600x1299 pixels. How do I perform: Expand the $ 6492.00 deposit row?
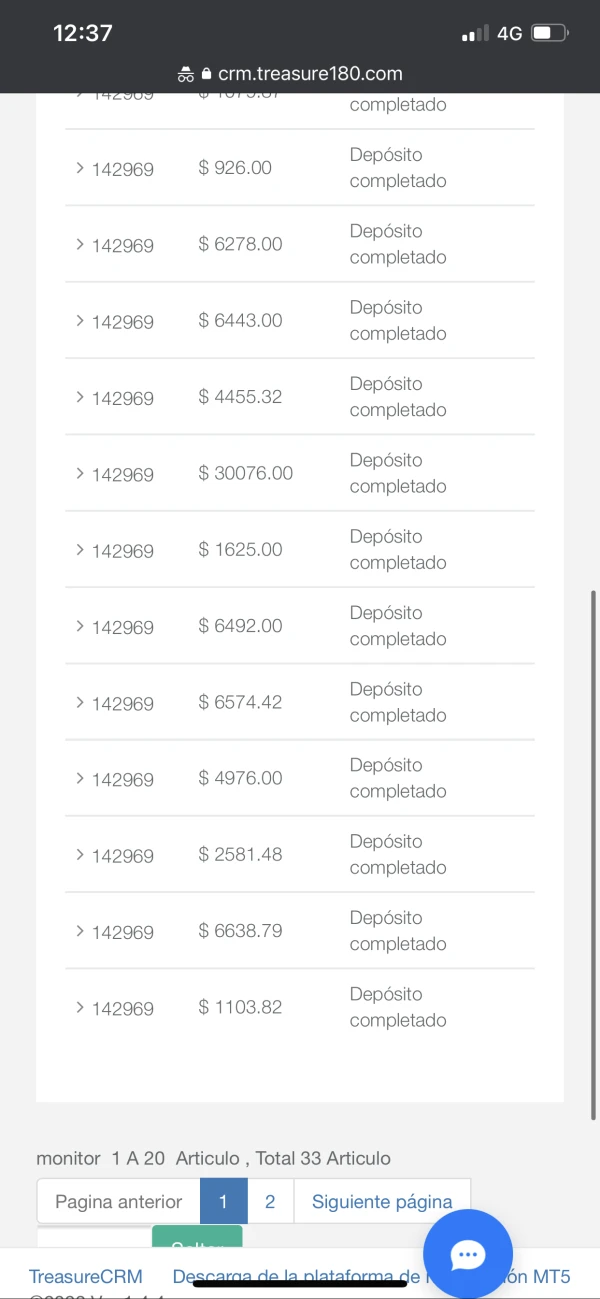point(80,626)
